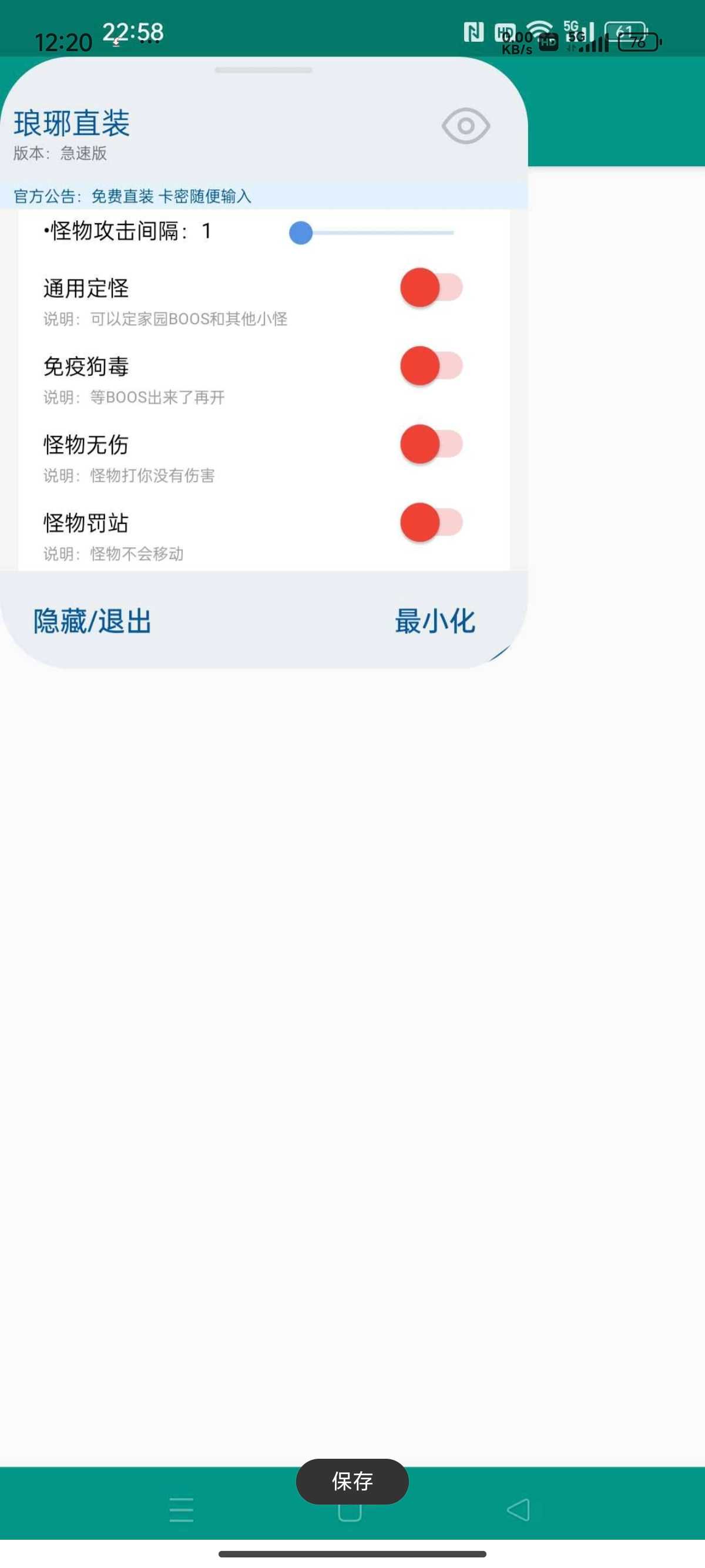
Task: Open recent apps from the navigation bar
Action: tap(182, 1510)
